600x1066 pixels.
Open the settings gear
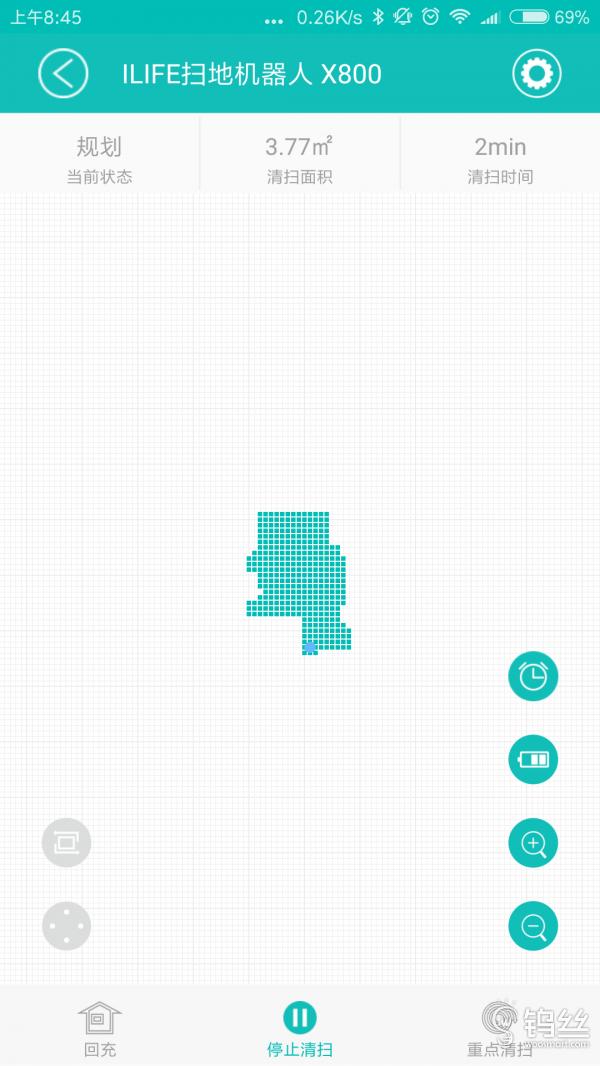tap(537, 73)
